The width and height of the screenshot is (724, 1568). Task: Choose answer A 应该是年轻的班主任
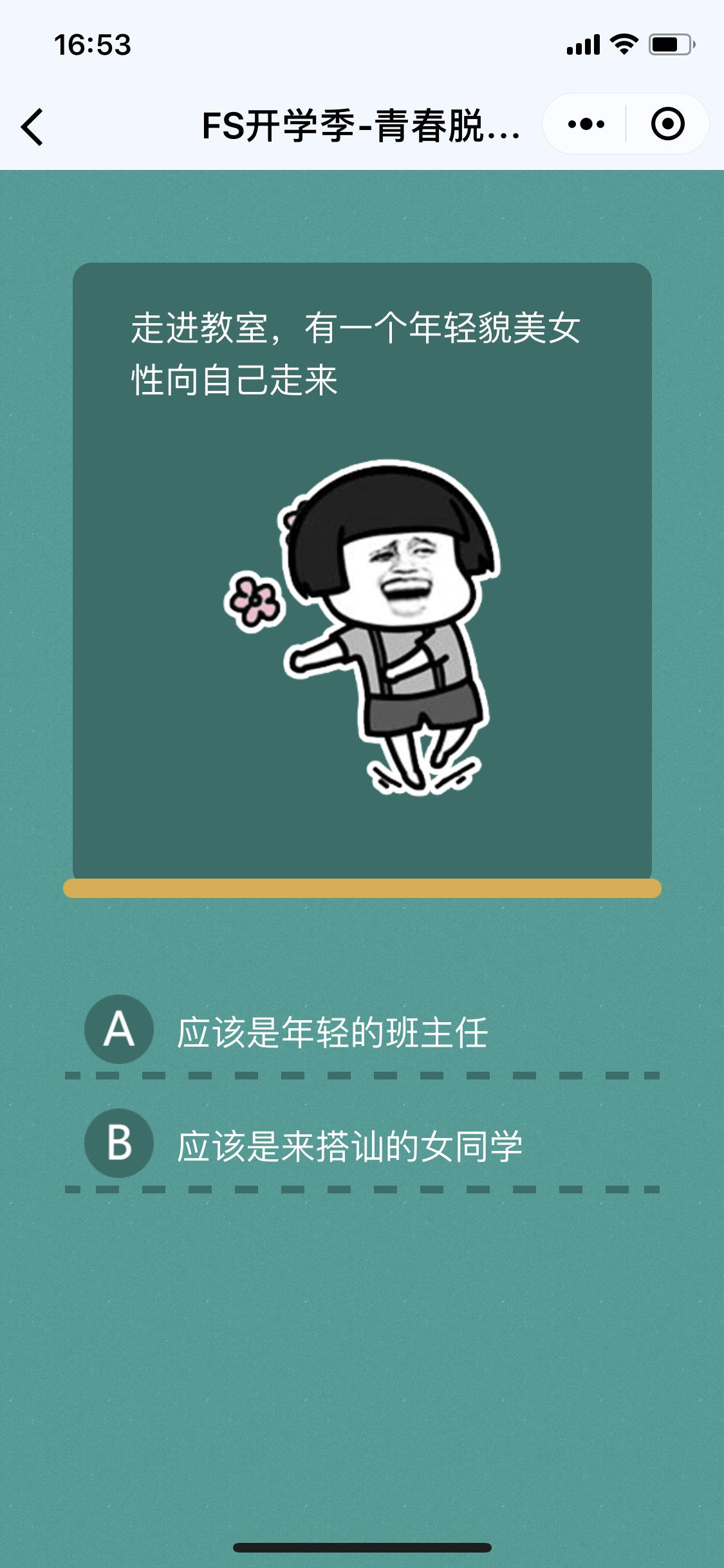click(x=332, y=1032)
